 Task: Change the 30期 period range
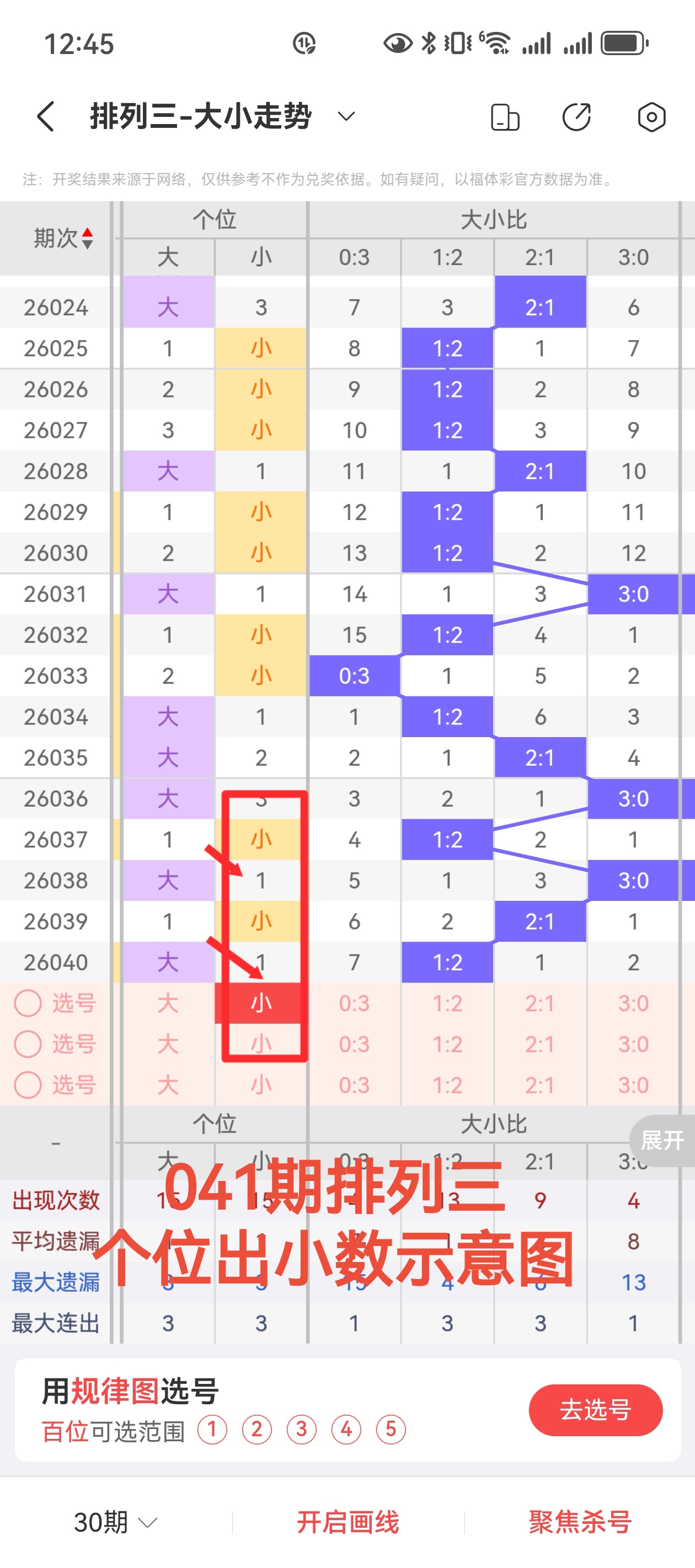pyautogui.click(x=115, y=1522)
